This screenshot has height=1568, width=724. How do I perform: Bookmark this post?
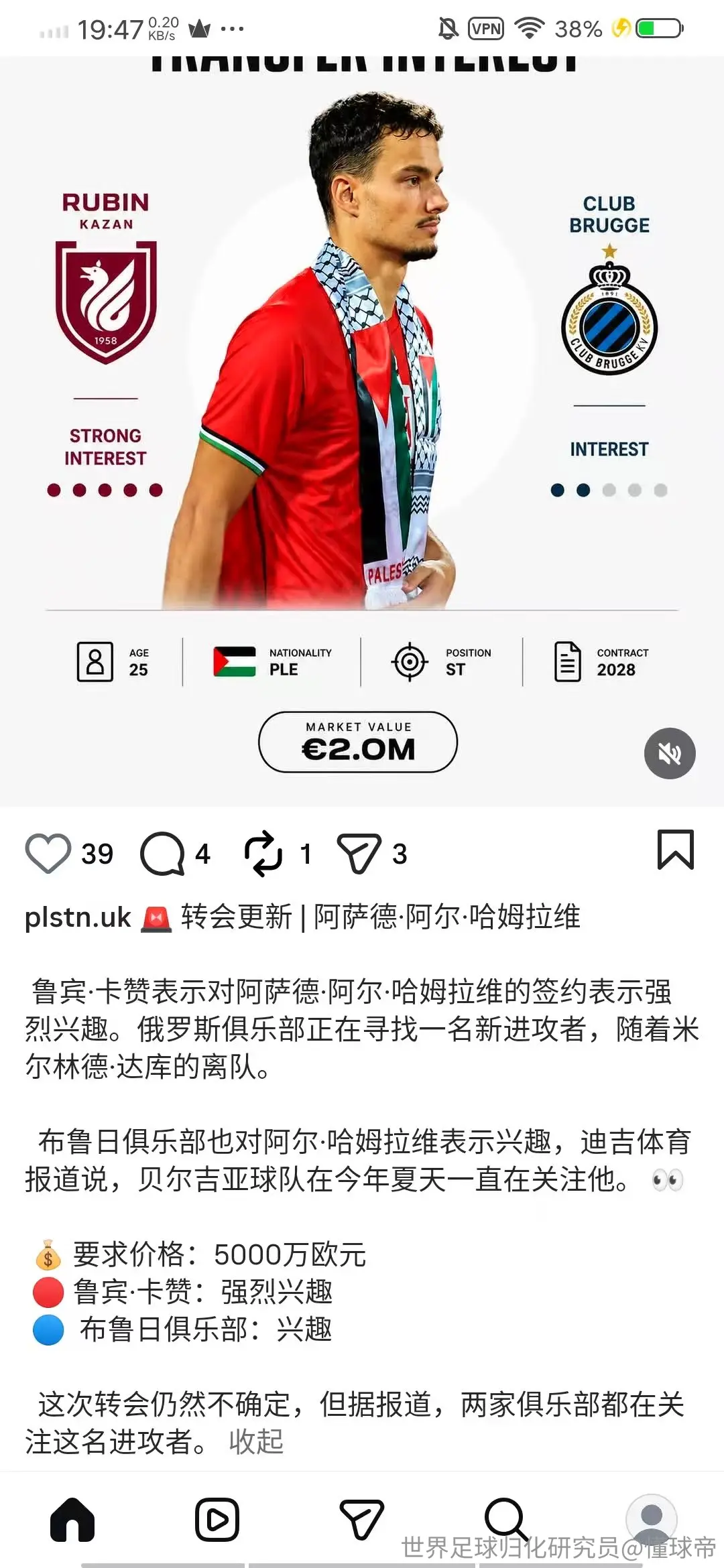click(x=675, y=850)
